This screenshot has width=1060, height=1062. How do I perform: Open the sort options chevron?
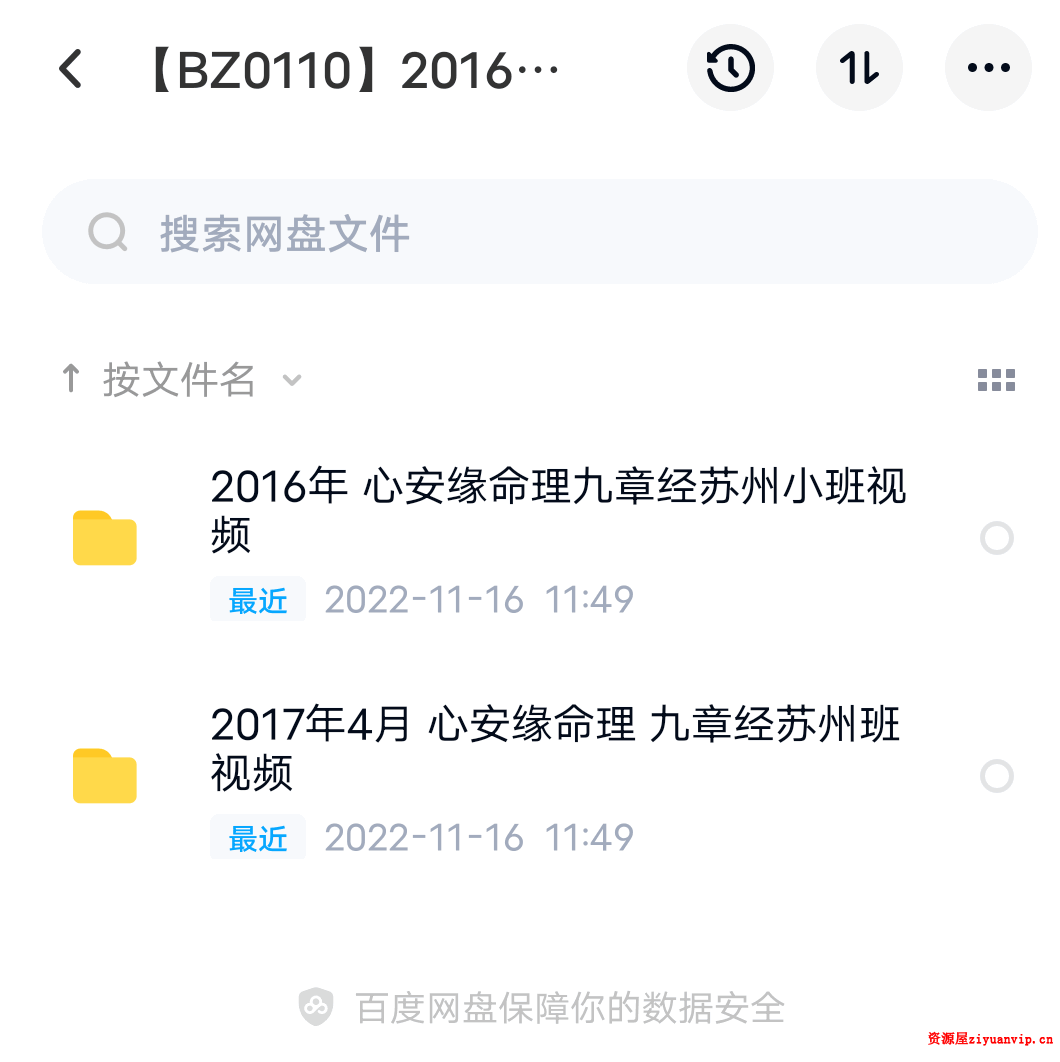[x=291, y=380]
